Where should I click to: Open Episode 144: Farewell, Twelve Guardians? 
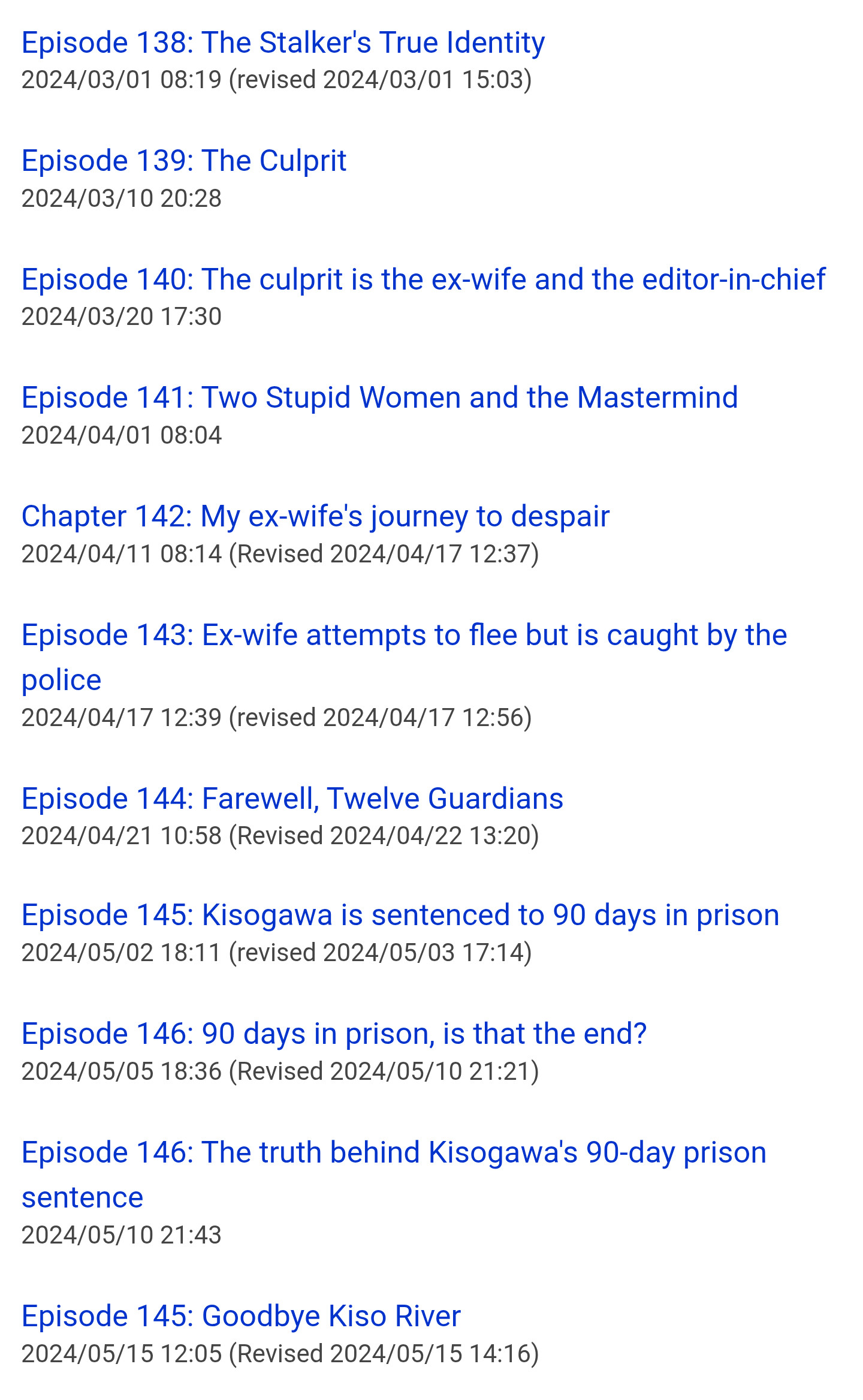(292, 799)
